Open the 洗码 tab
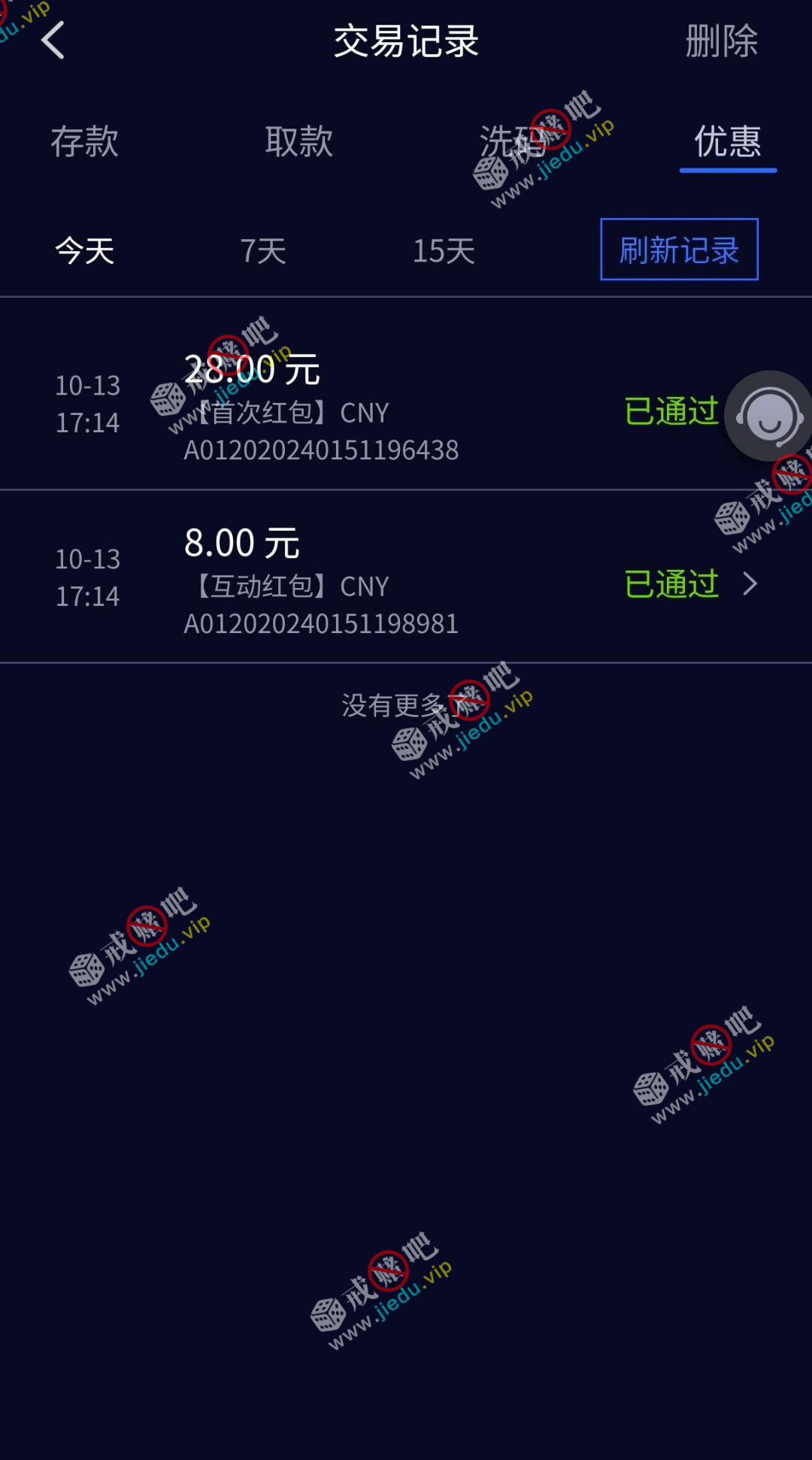The height and width of the screenshot is (1460, 812). coord(513,141)
